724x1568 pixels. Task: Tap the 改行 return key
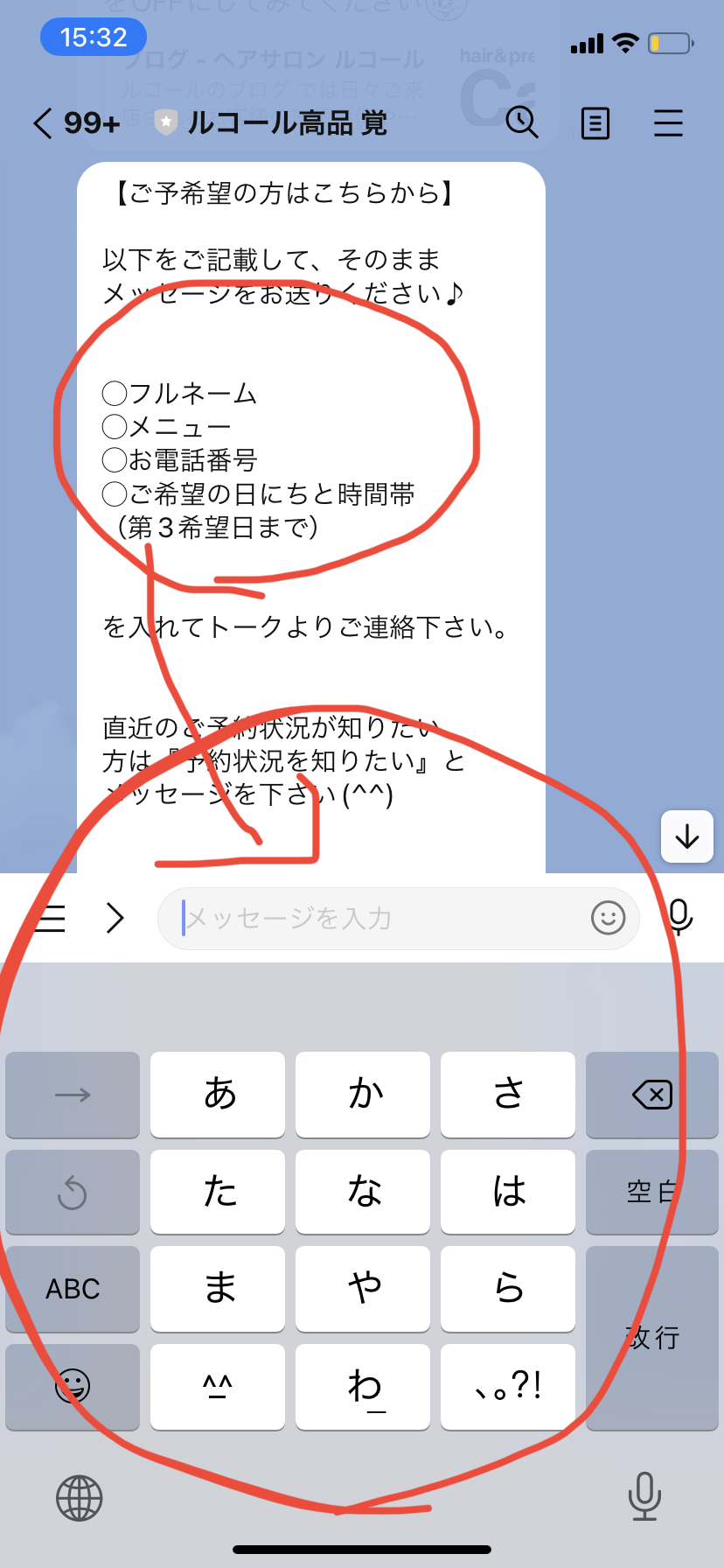651,1338
